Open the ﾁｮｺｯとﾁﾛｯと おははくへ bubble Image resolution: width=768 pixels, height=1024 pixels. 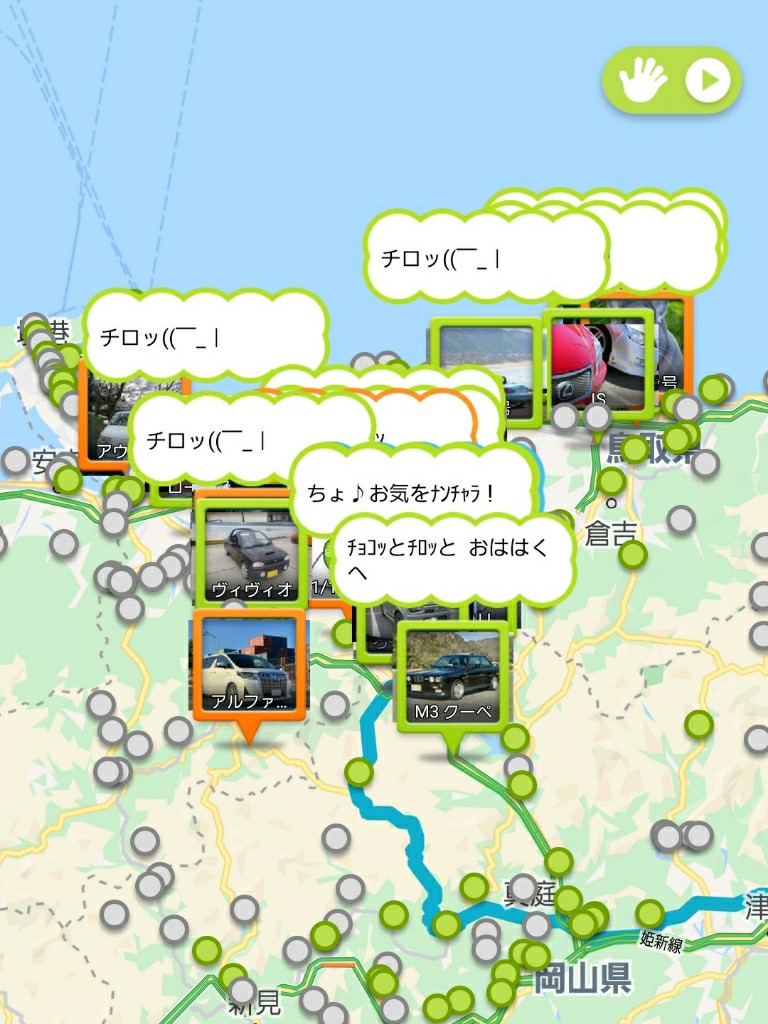coord(452,561)
